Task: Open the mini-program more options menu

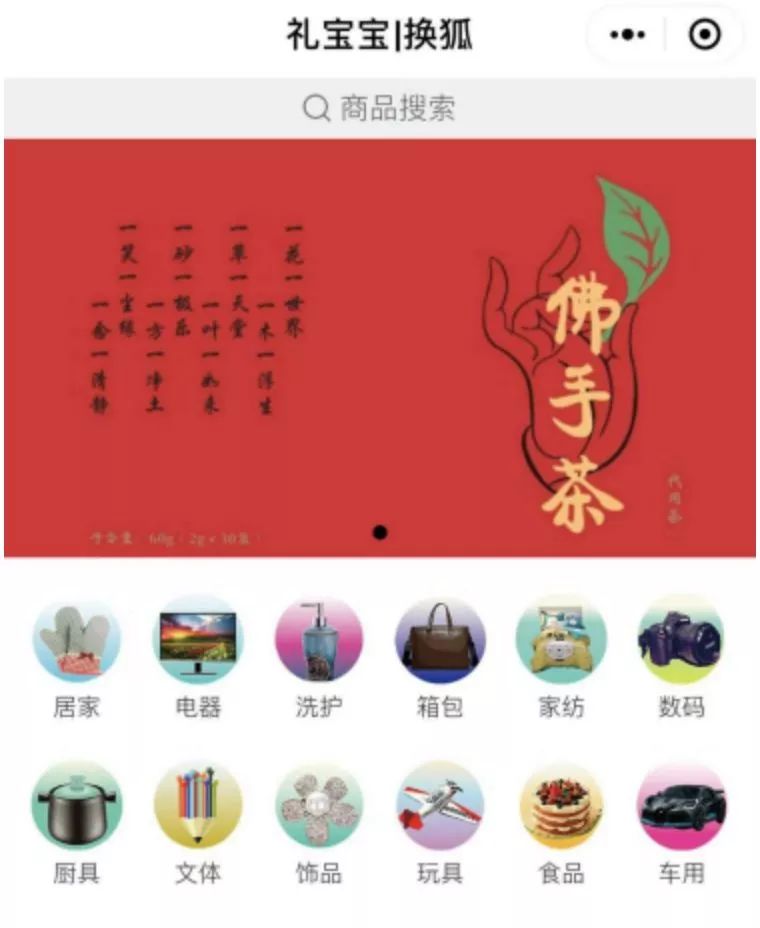Action: [x=627, y=33]
